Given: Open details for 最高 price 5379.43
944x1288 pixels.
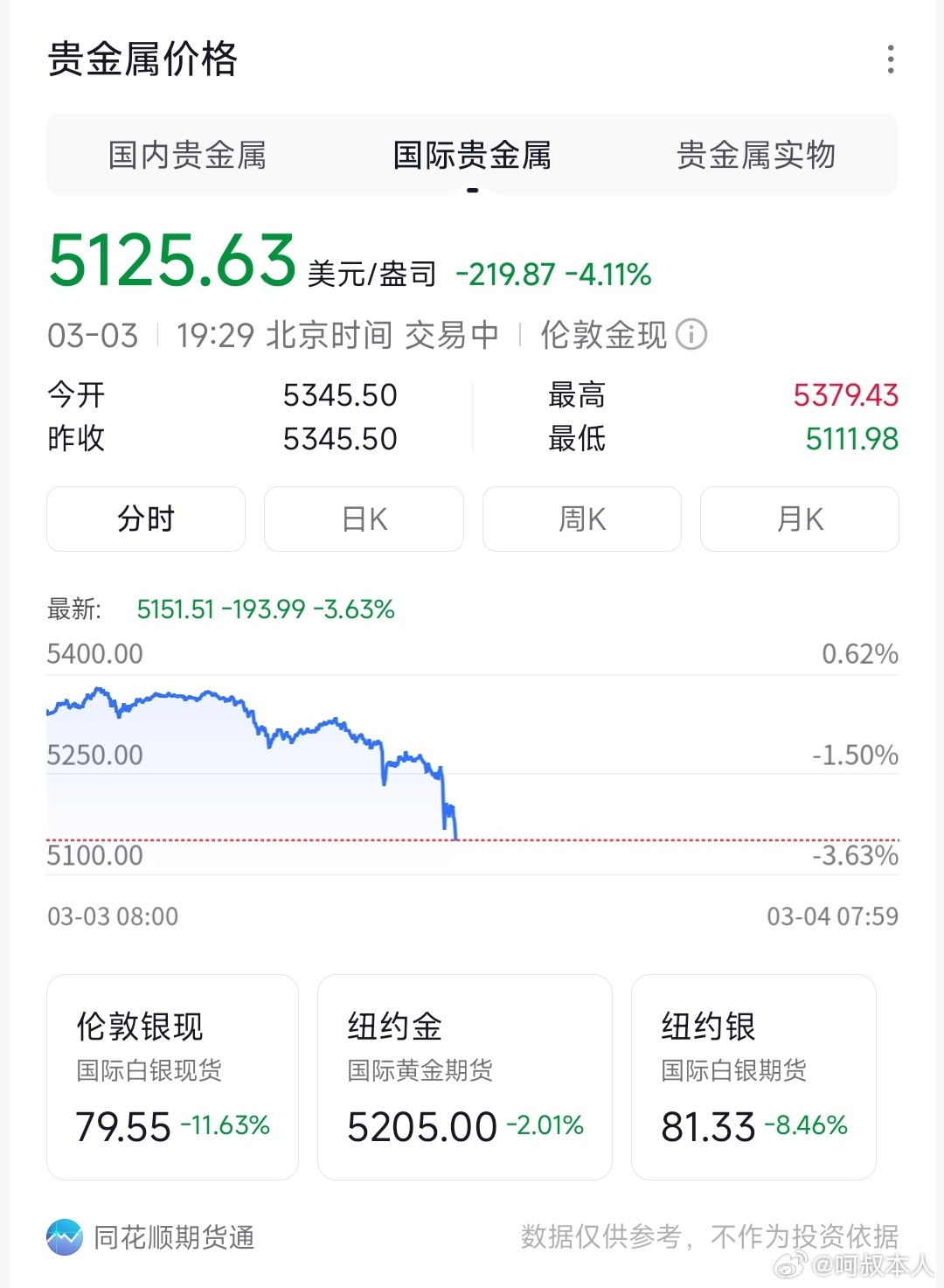Looking at the screenshot, I should [x=844, y=395].
